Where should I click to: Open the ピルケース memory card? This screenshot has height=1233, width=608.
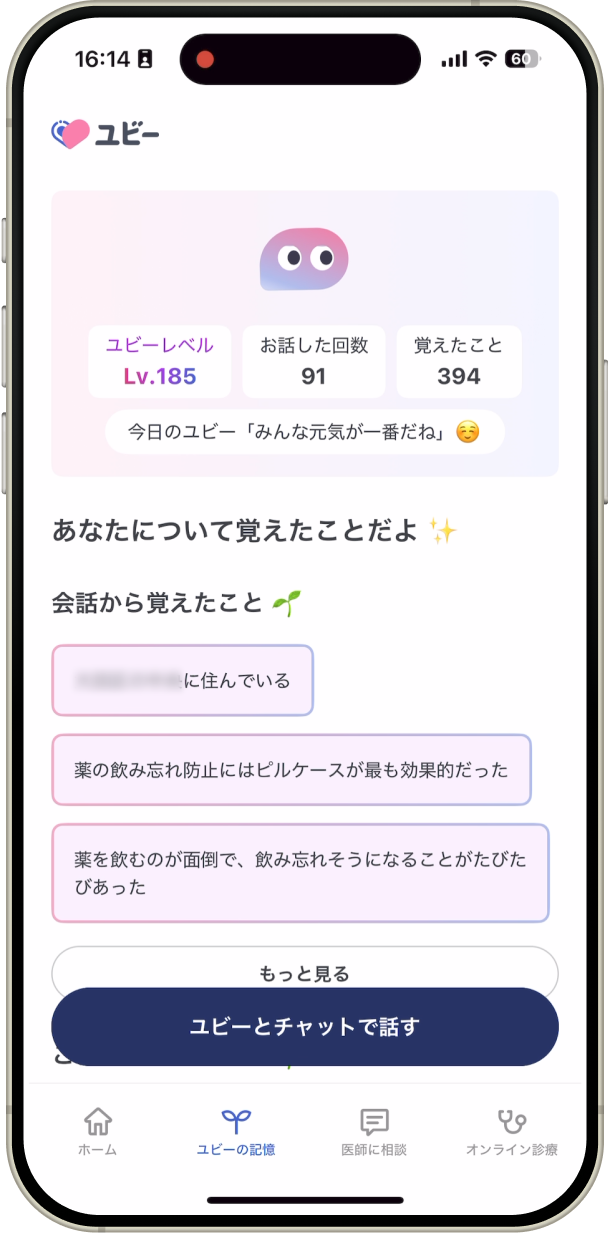point(291,770)
